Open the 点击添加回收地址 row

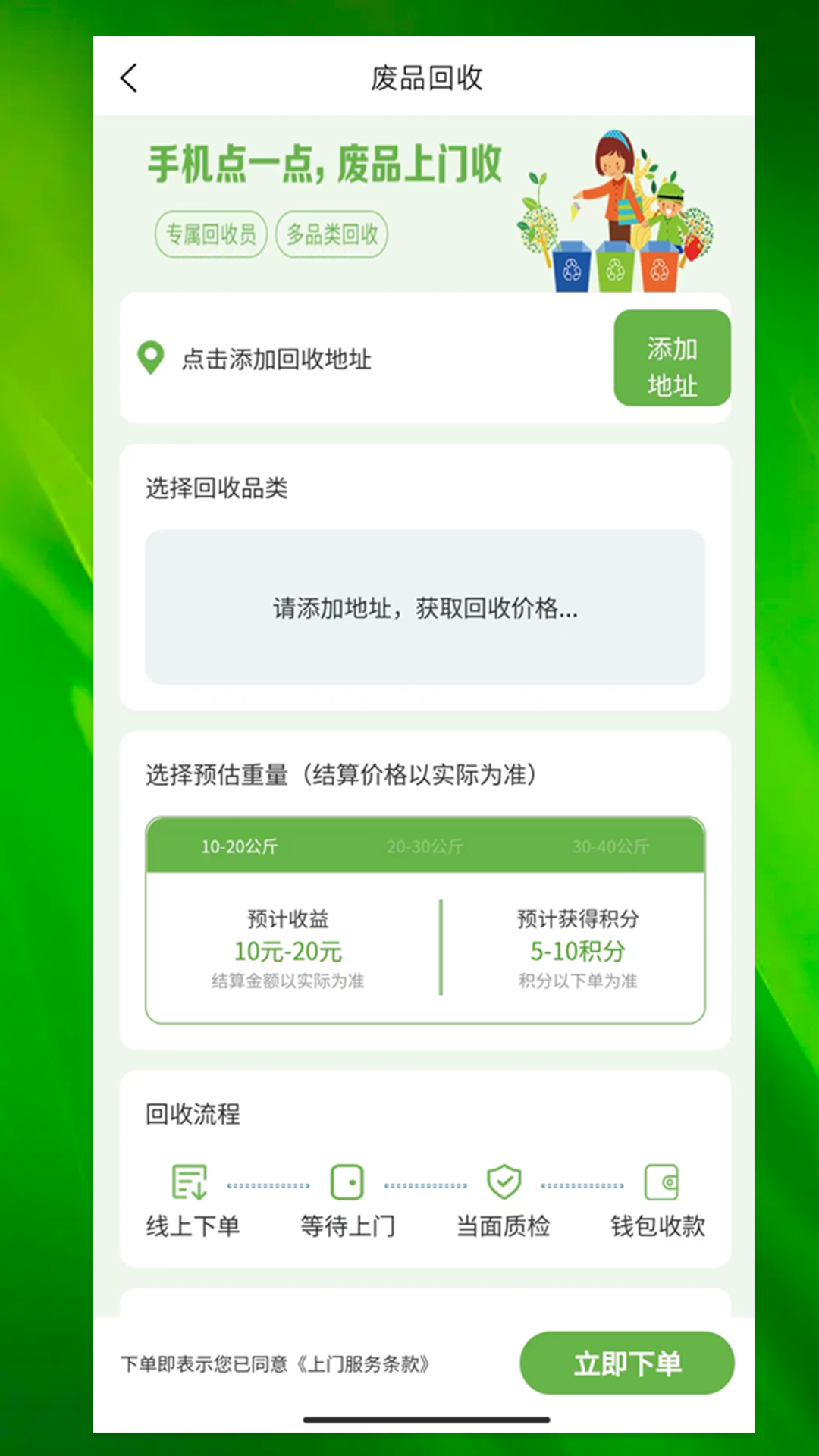[x=277, y=359]
